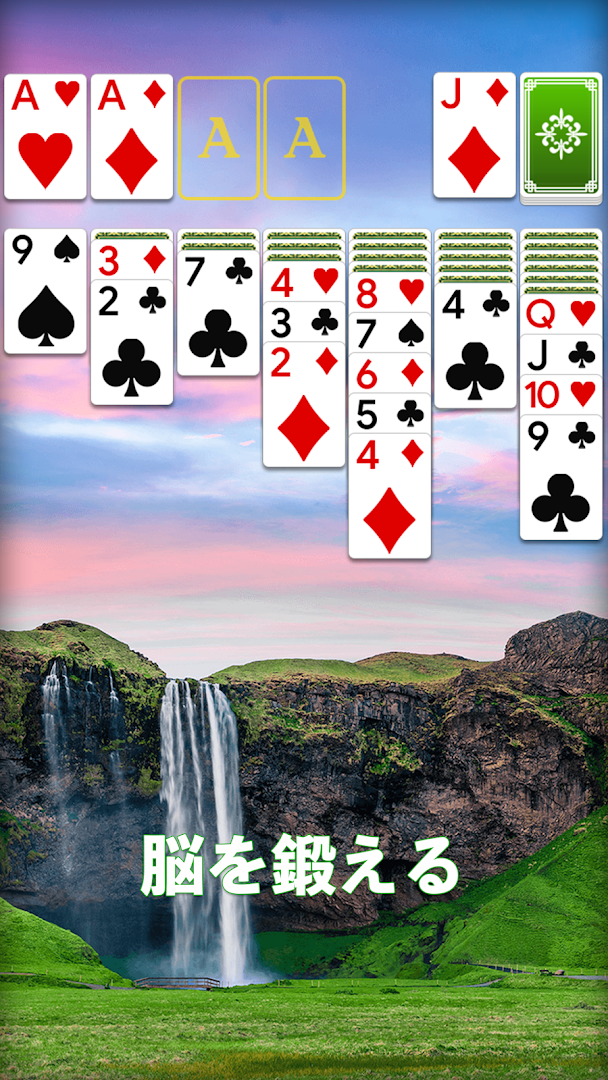Image resolution: width=608 pixels, height=1080 pixels.
Task: Tap the four of hearts card
Action: click(x=303, y=283)
